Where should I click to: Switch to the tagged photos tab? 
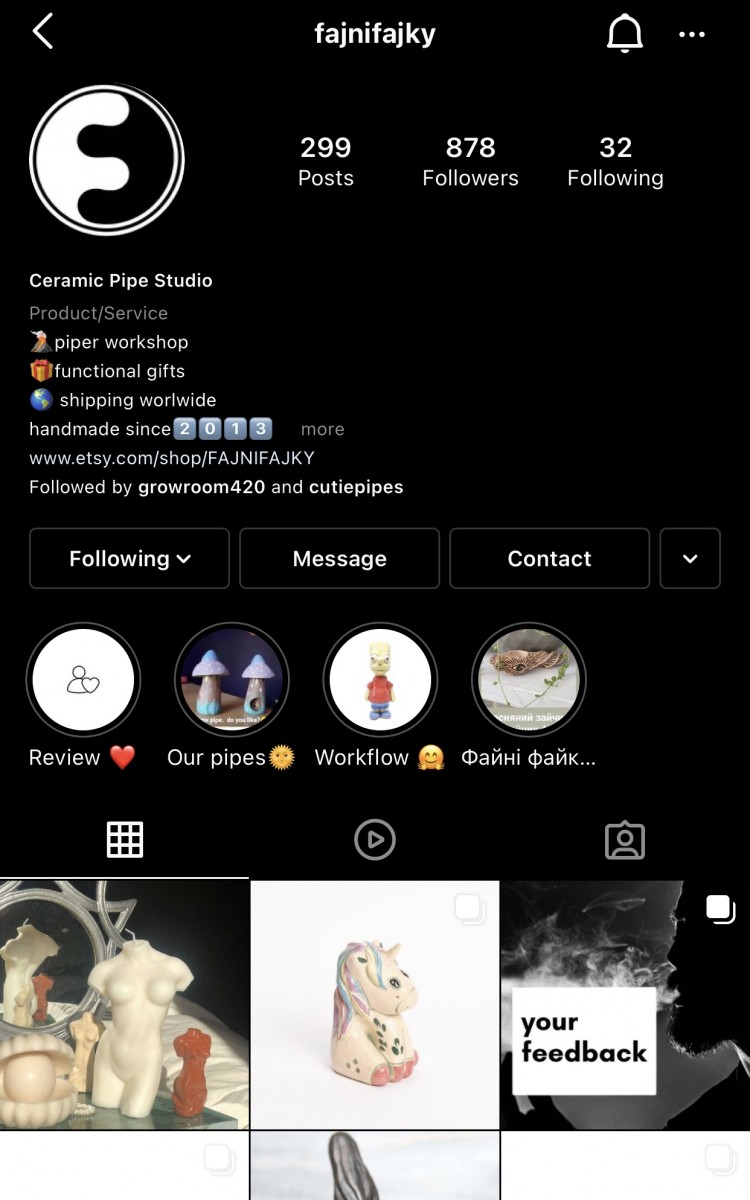[625, 840]
